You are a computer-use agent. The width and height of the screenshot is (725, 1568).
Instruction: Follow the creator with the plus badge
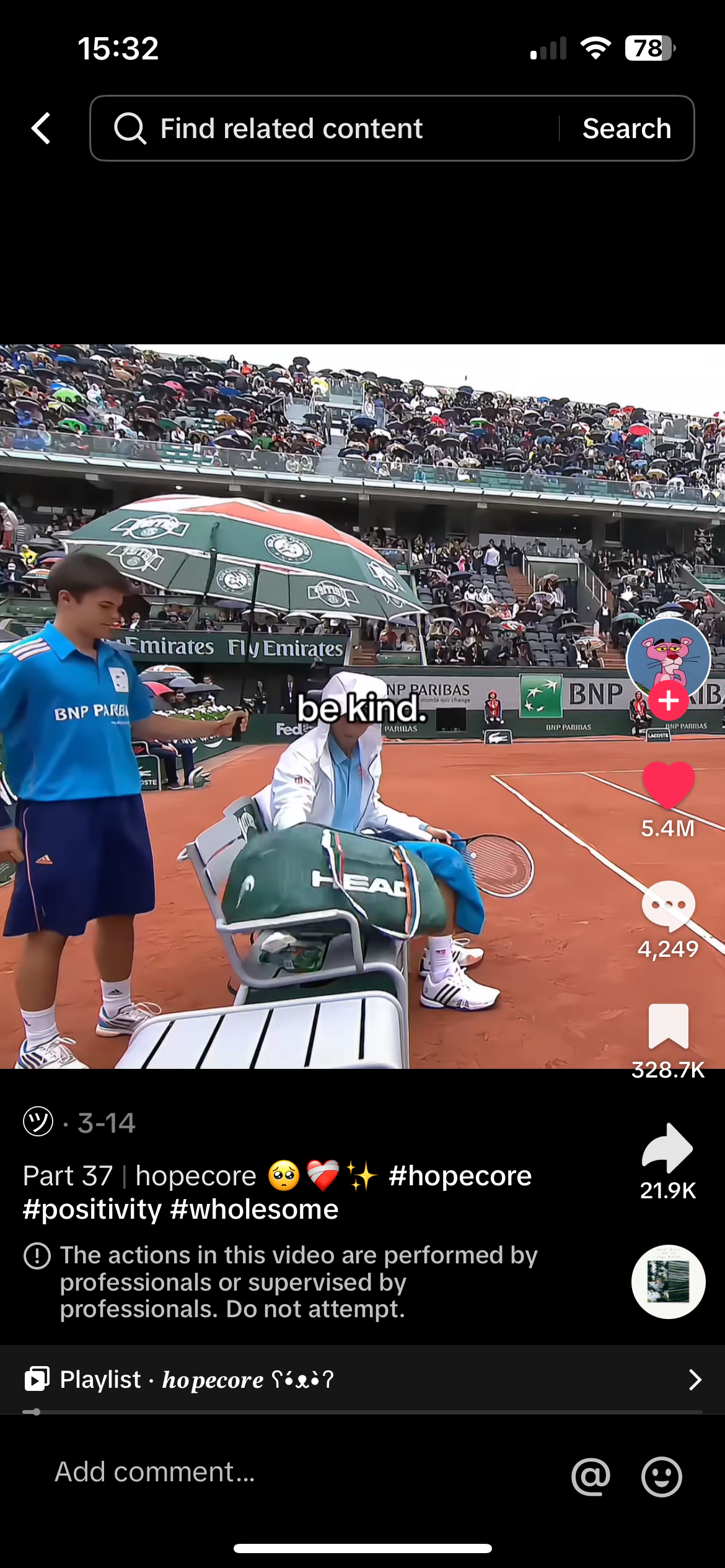tap(668, 701)
